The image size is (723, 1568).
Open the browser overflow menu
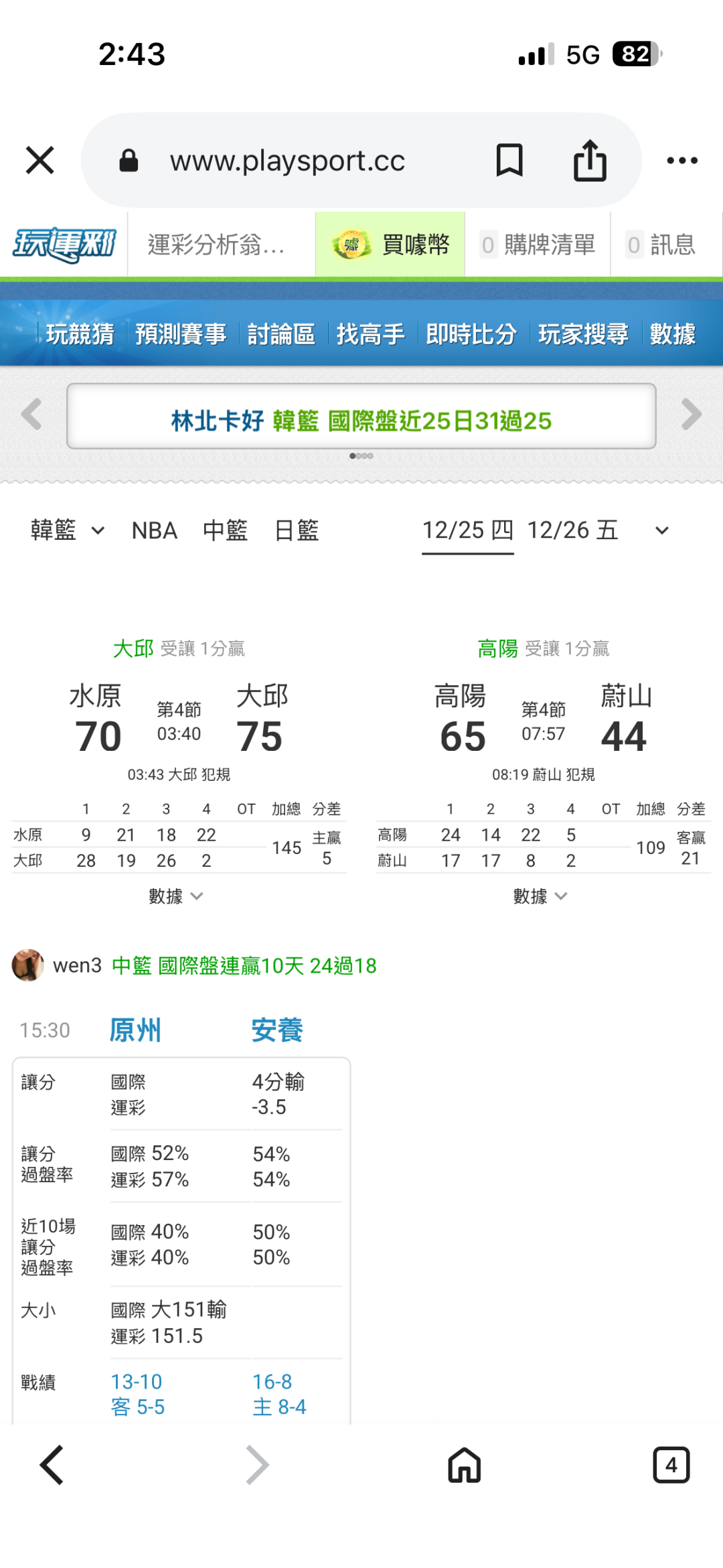click(x=682, y=161)
